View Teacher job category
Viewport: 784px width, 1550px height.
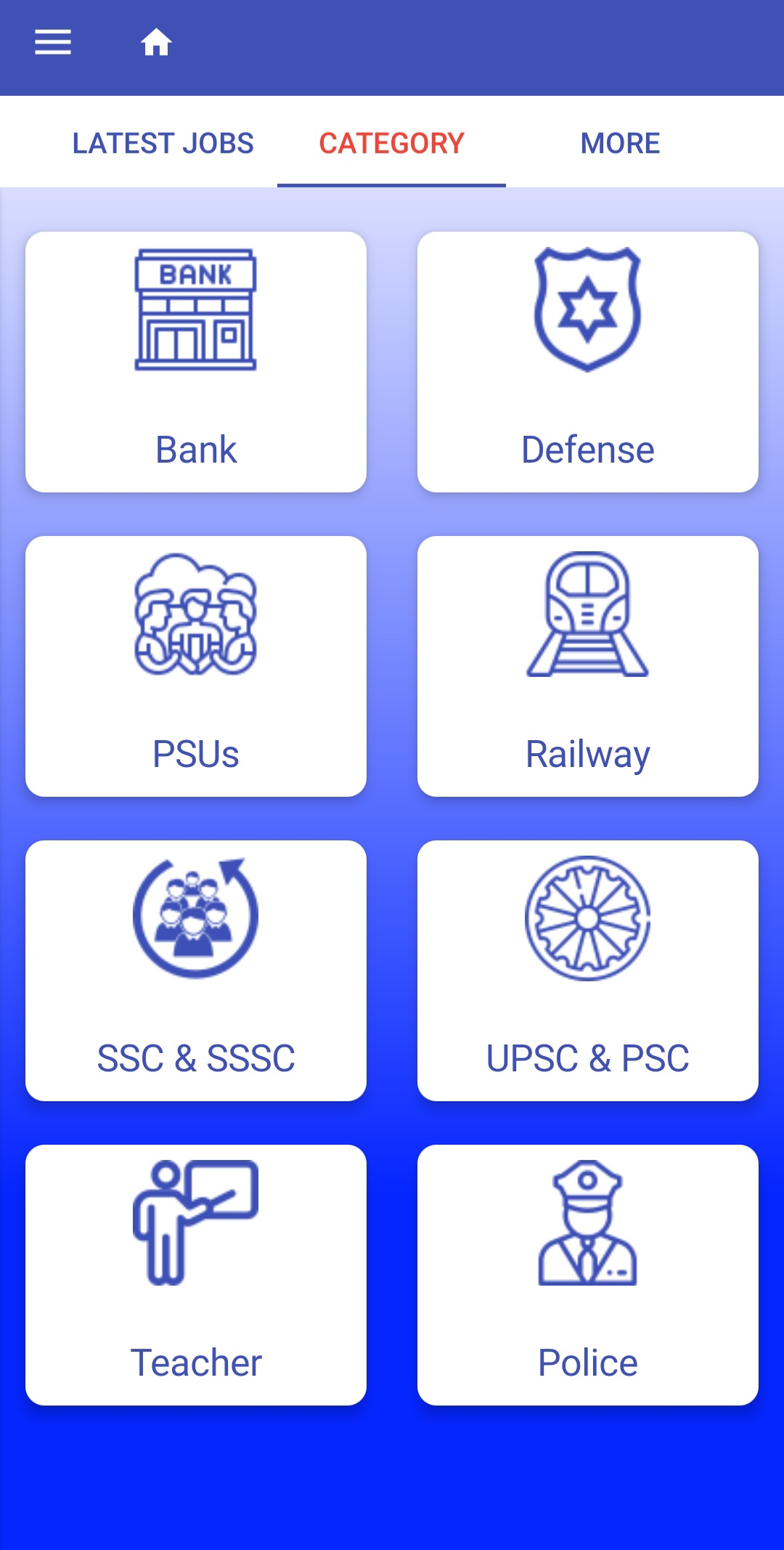[x=196, y=1275]
